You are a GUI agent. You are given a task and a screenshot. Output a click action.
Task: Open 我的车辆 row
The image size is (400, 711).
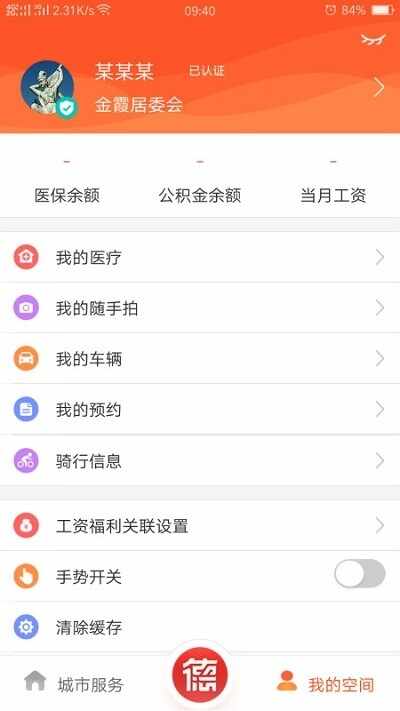[200, 359]
